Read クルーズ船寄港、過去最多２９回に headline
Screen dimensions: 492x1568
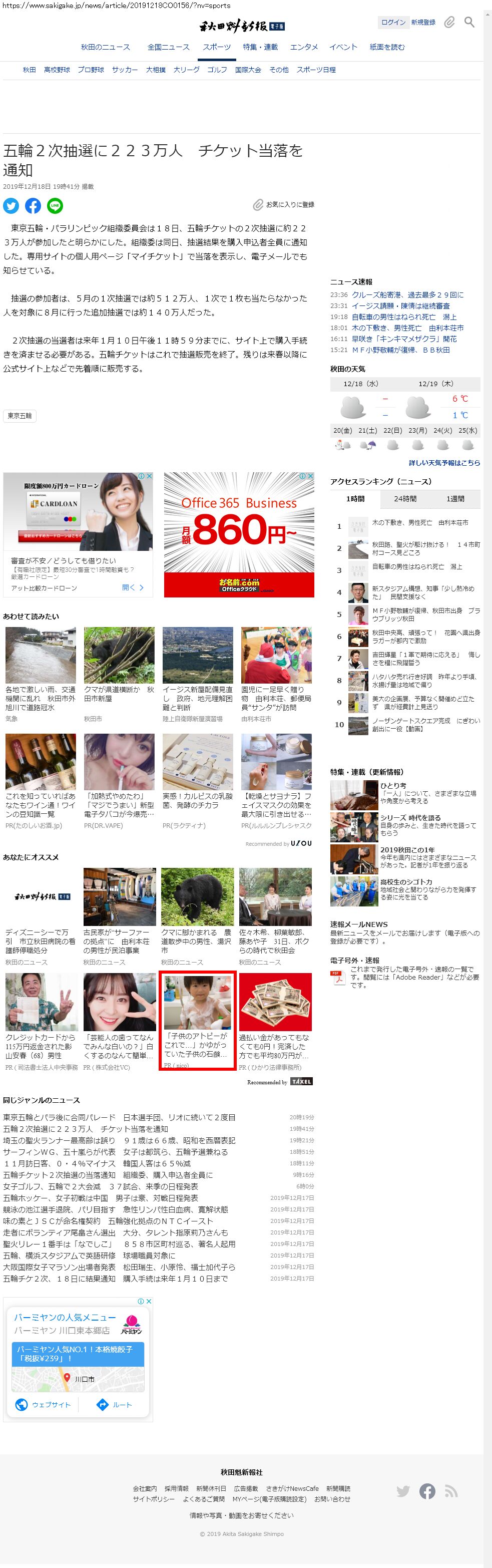(x=407, y=294)
